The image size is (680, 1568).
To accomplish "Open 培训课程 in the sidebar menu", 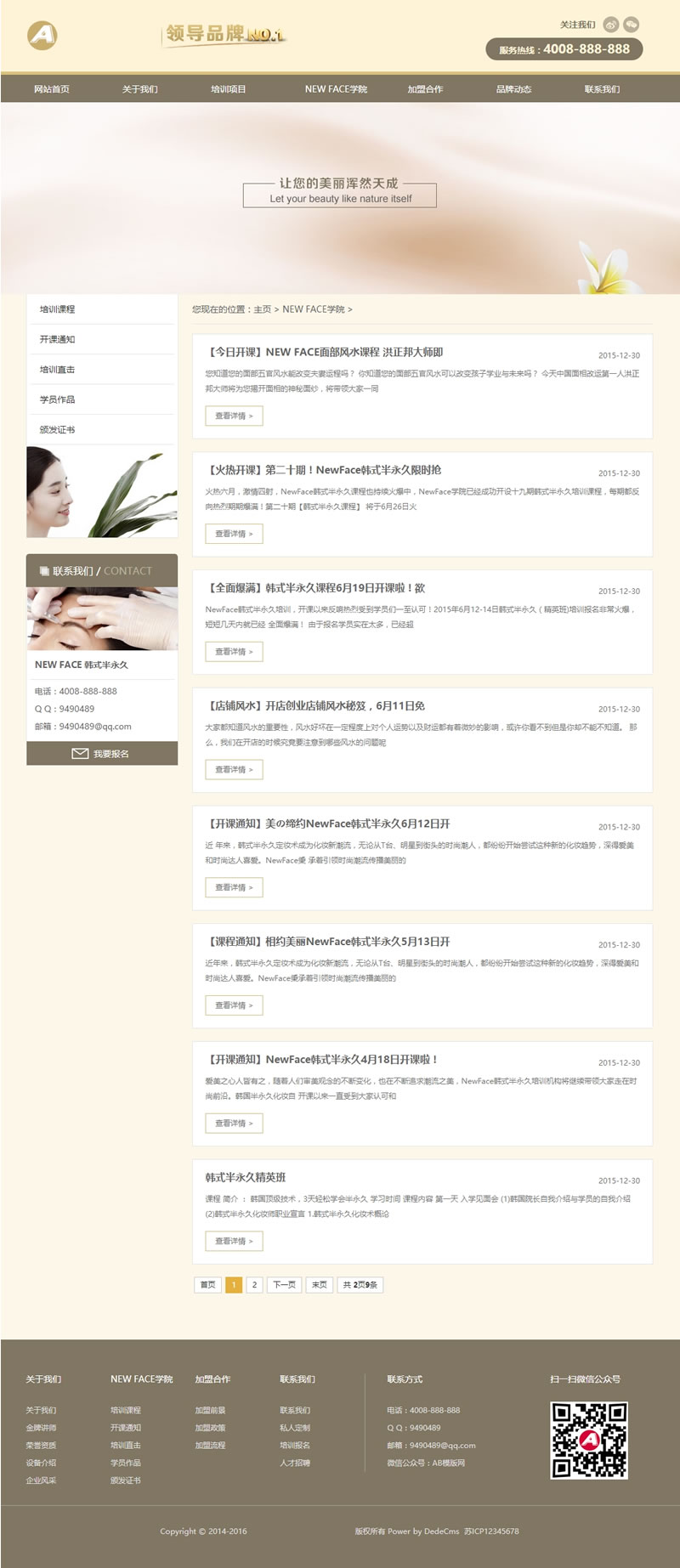I will tap(58, 309).
